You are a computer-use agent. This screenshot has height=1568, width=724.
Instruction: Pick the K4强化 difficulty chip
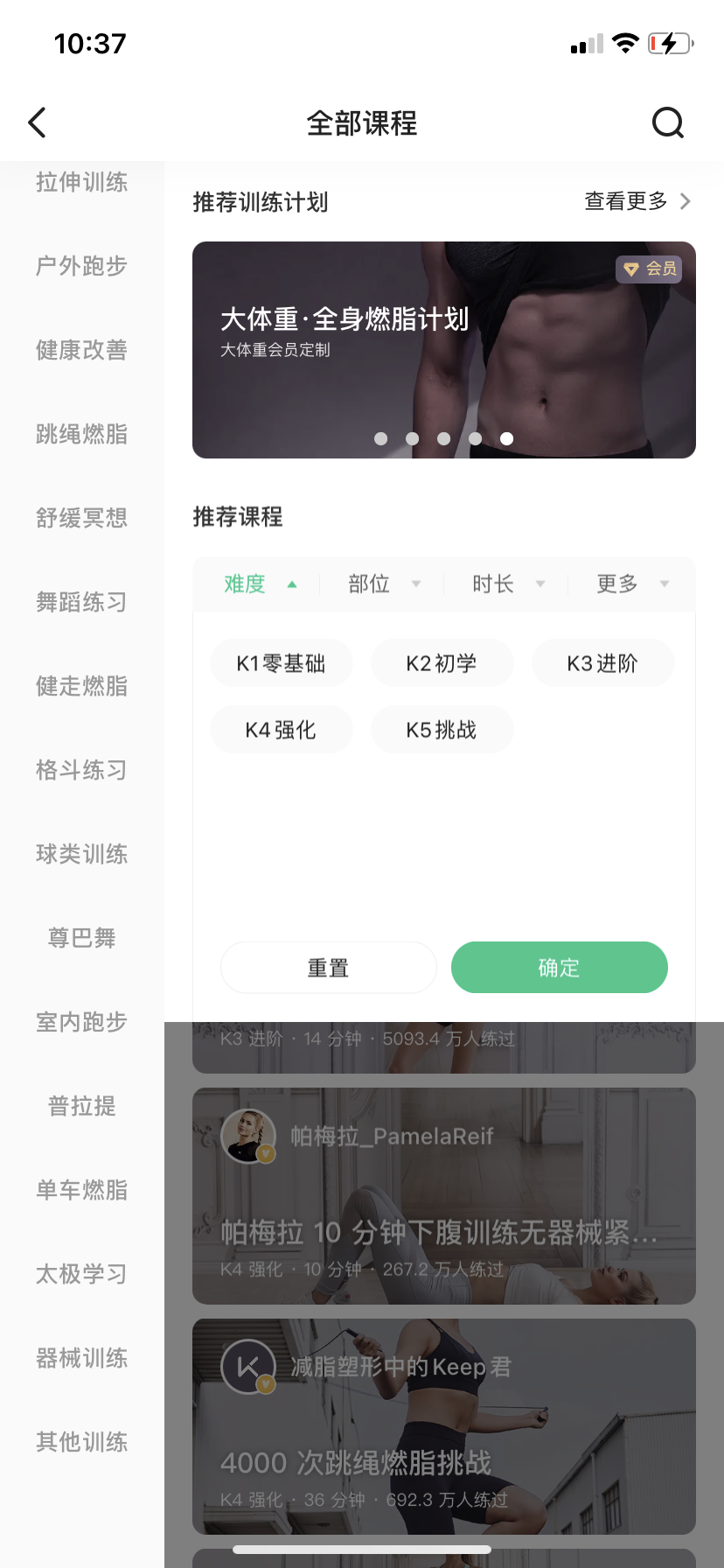tap(281, 730)
